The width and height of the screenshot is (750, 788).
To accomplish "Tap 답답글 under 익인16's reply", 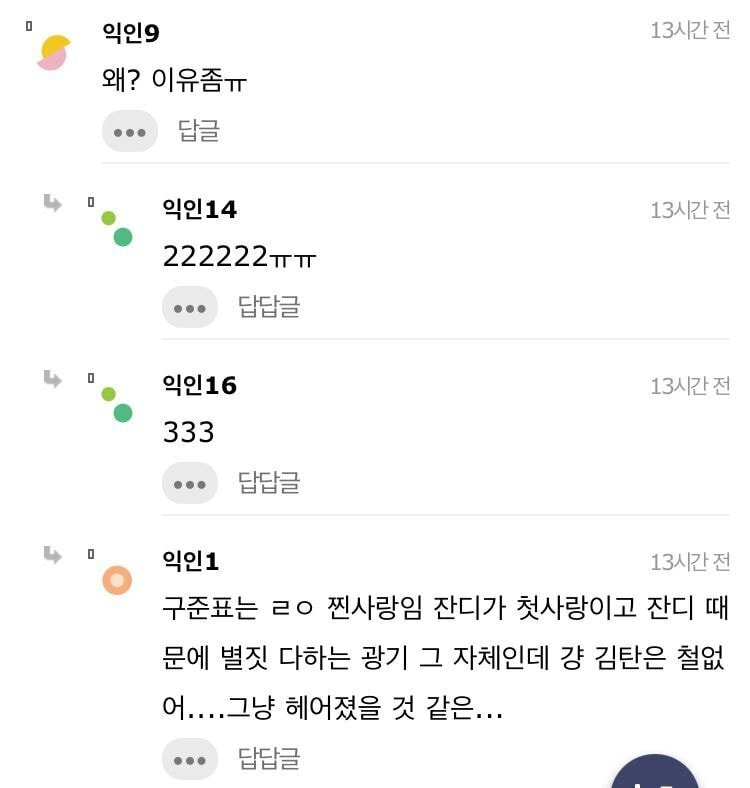I will [x=269, y=483].
